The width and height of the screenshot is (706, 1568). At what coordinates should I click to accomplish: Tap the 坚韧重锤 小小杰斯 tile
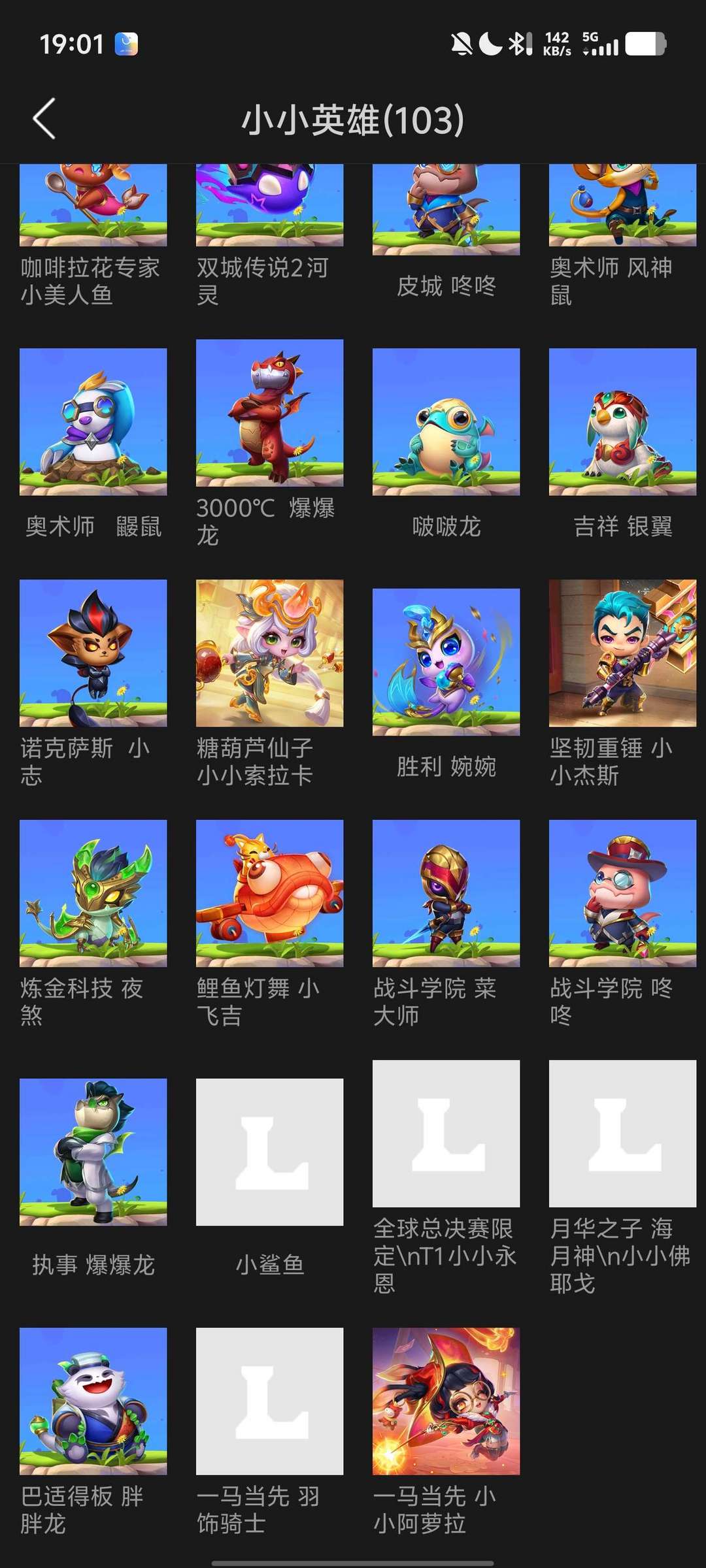point(622,653)
